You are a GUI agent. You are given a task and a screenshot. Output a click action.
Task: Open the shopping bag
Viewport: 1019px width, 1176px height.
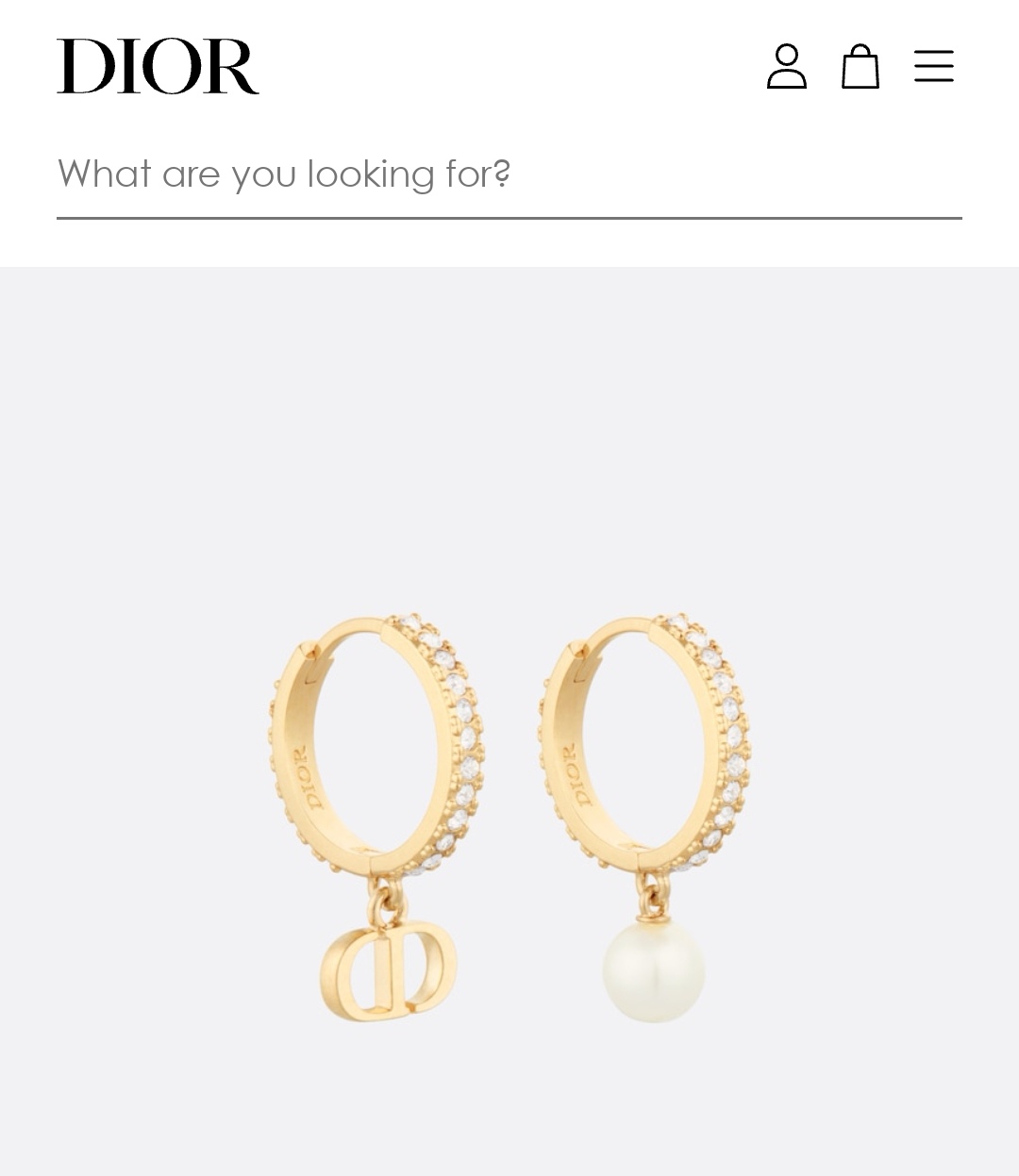point(860,66)
